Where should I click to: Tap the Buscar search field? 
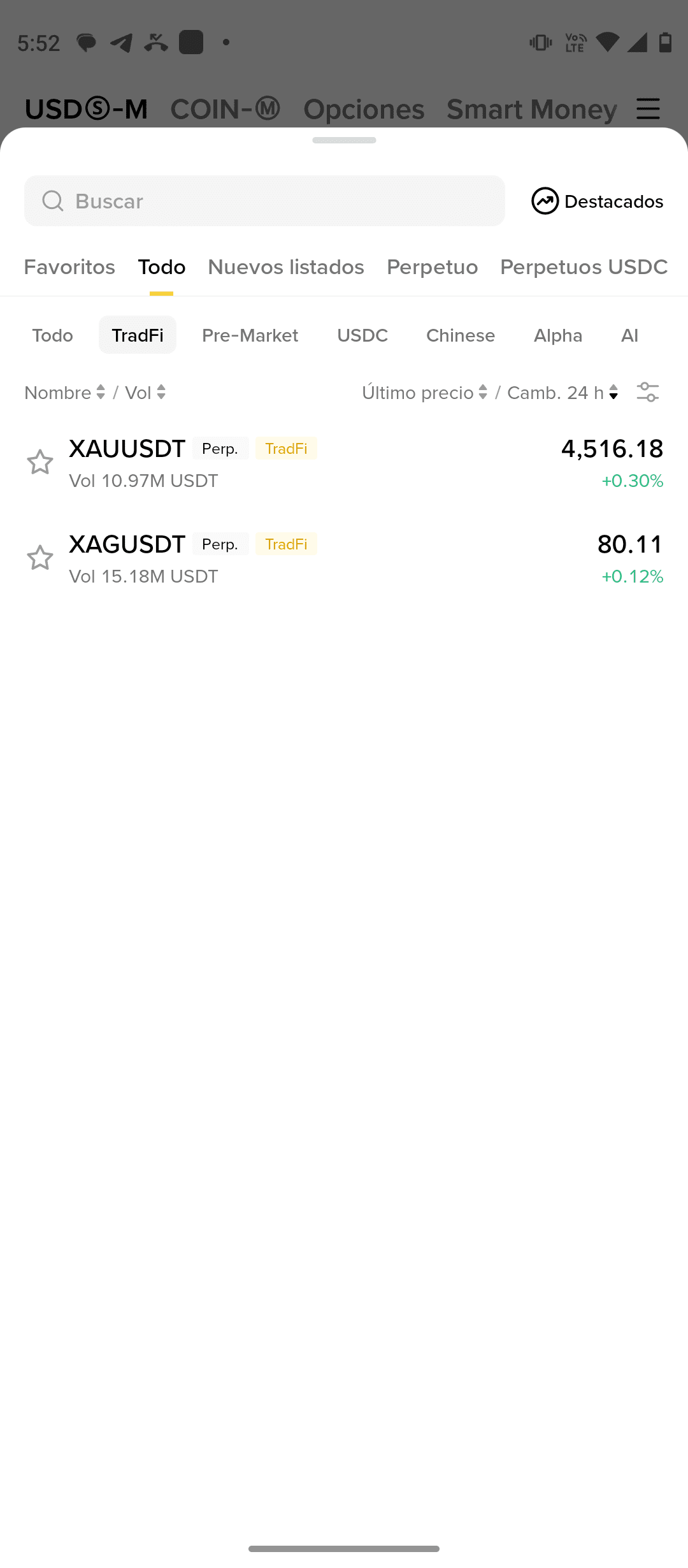click(x=264, y=201)
